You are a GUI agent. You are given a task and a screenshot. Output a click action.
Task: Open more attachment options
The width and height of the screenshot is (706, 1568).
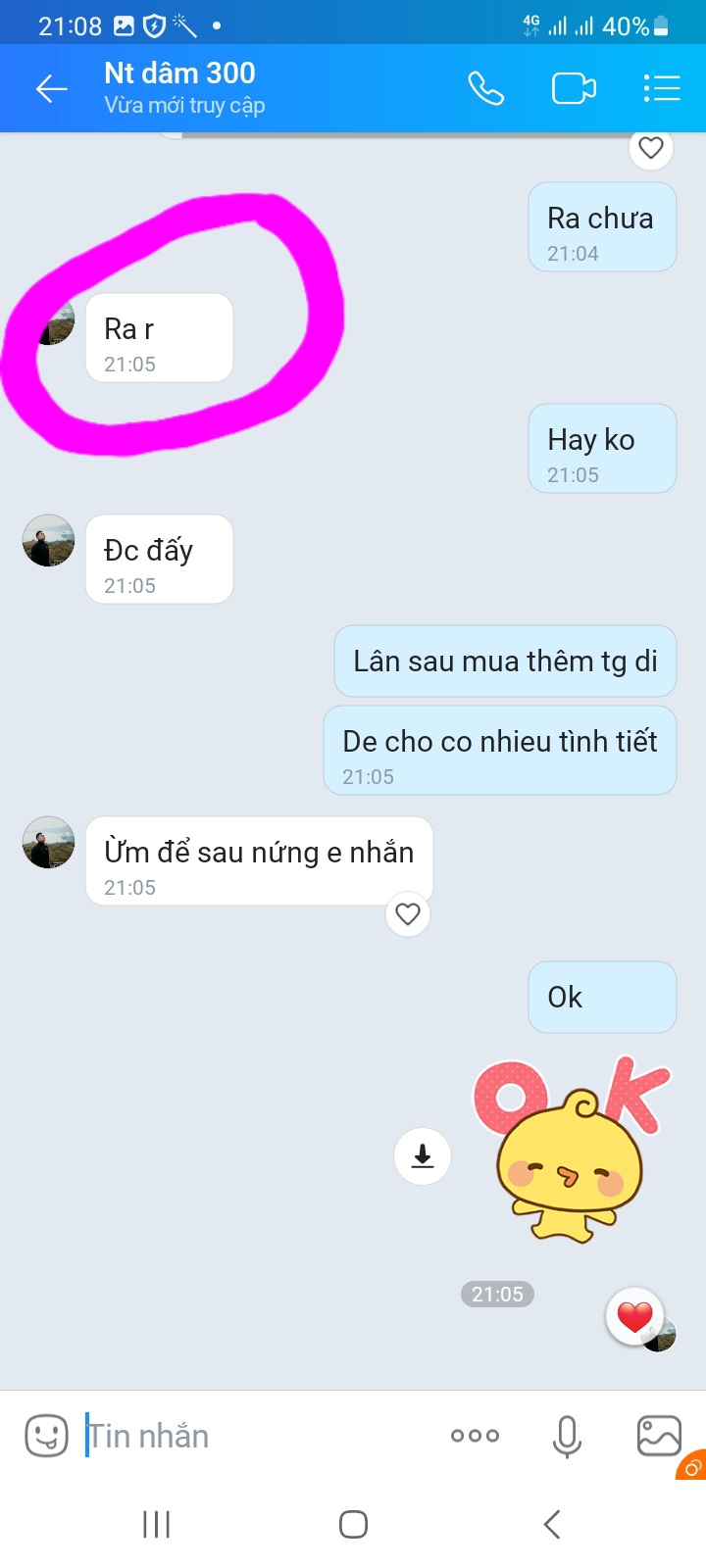coord(475,1437)
